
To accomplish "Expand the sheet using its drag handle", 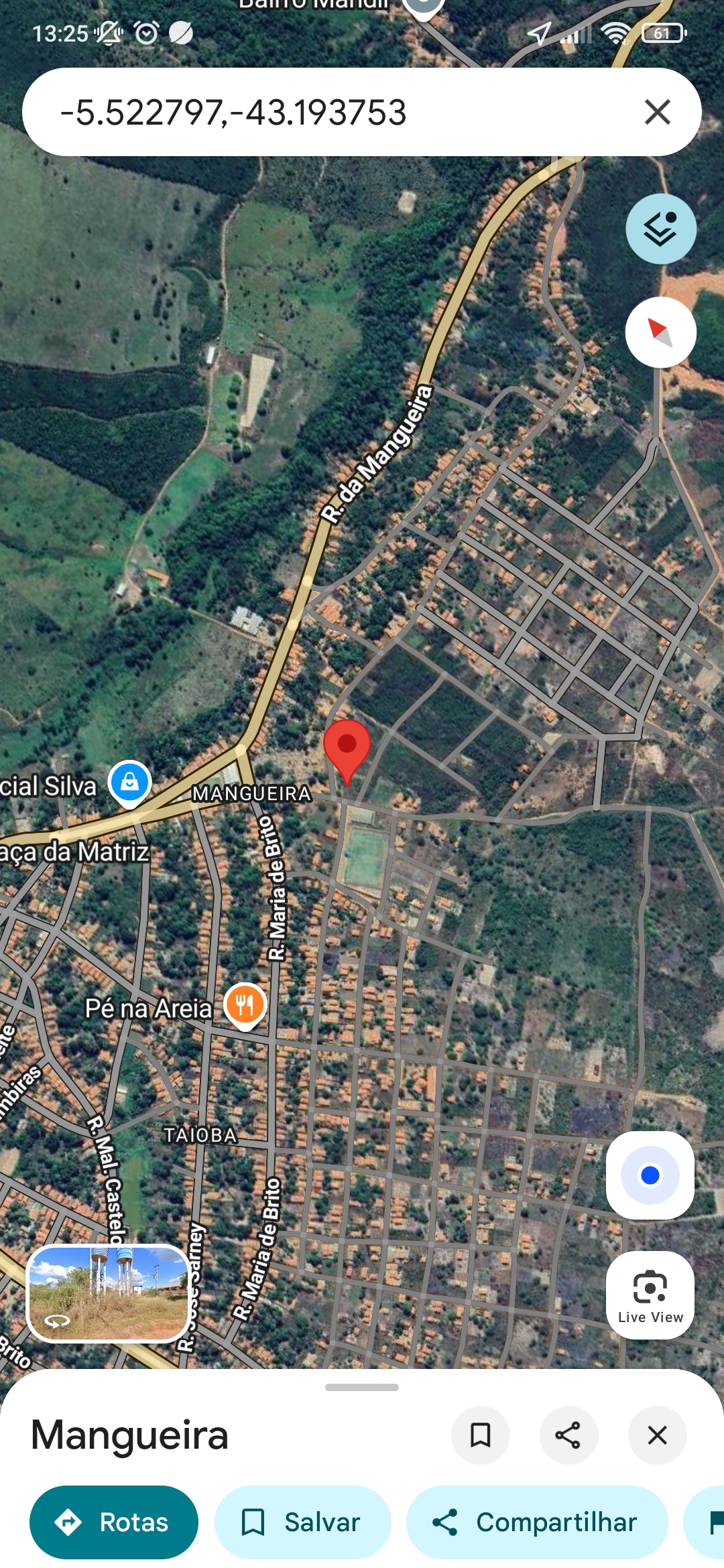I will click(x=362, y=1387).
